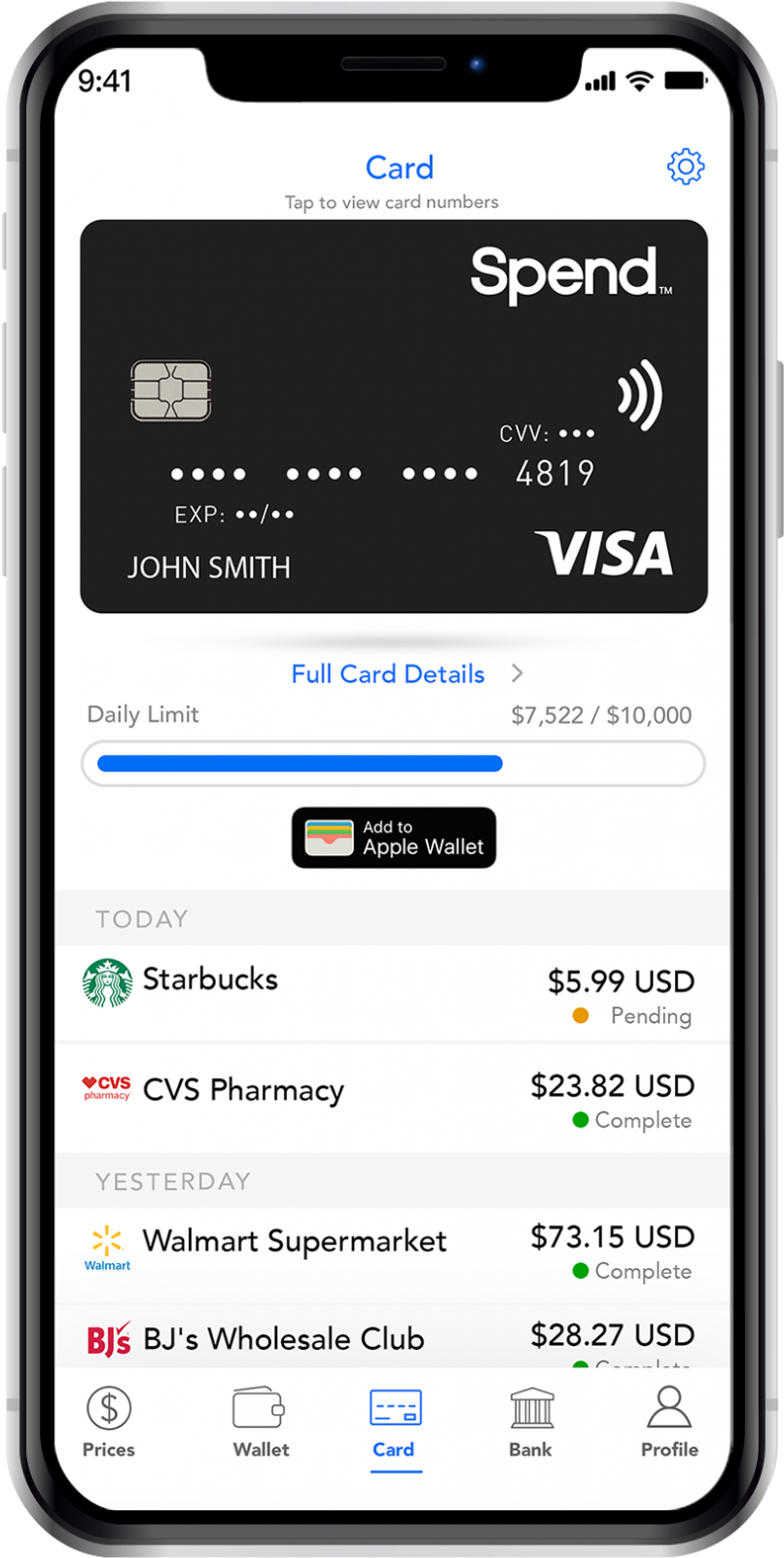This screenshot has width=784, height=1558.
Task: Open the Profile tab
Action: (x=669, y=1423)
